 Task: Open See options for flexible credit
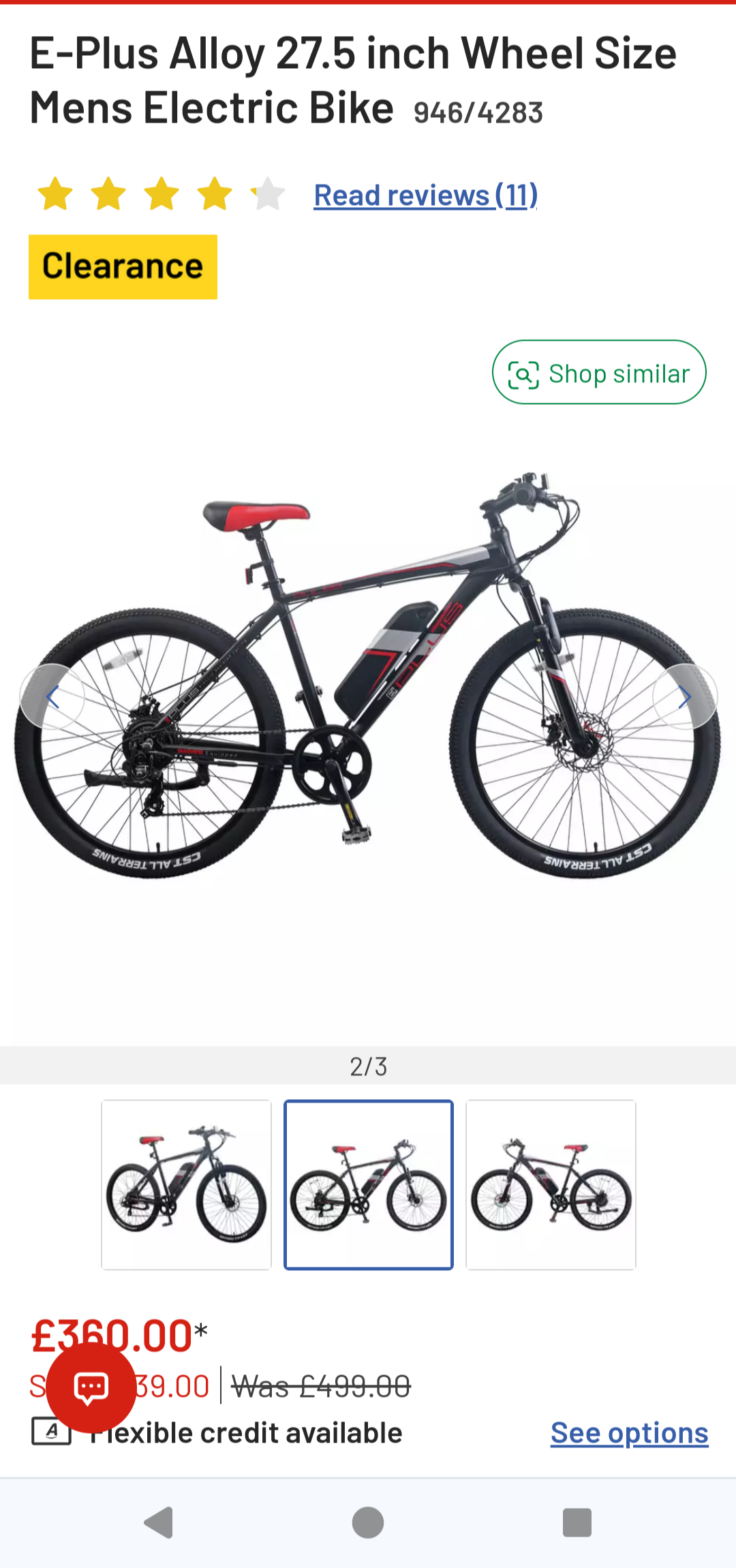pyautogui.click(x=629, y=1433)
